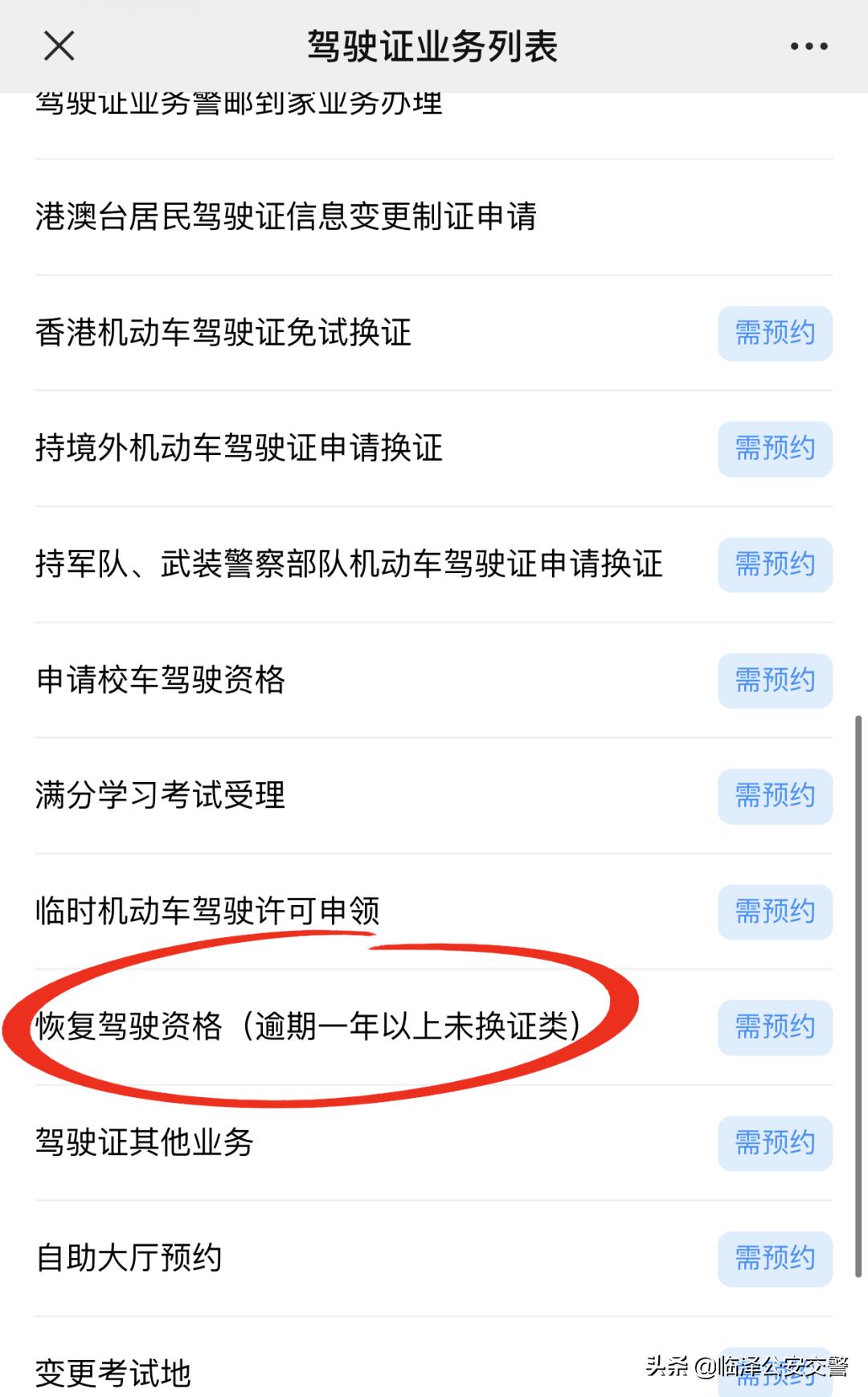
Task: Tap the 需预约 badge beside 申请校车驾驶资格
Action: 774,681
